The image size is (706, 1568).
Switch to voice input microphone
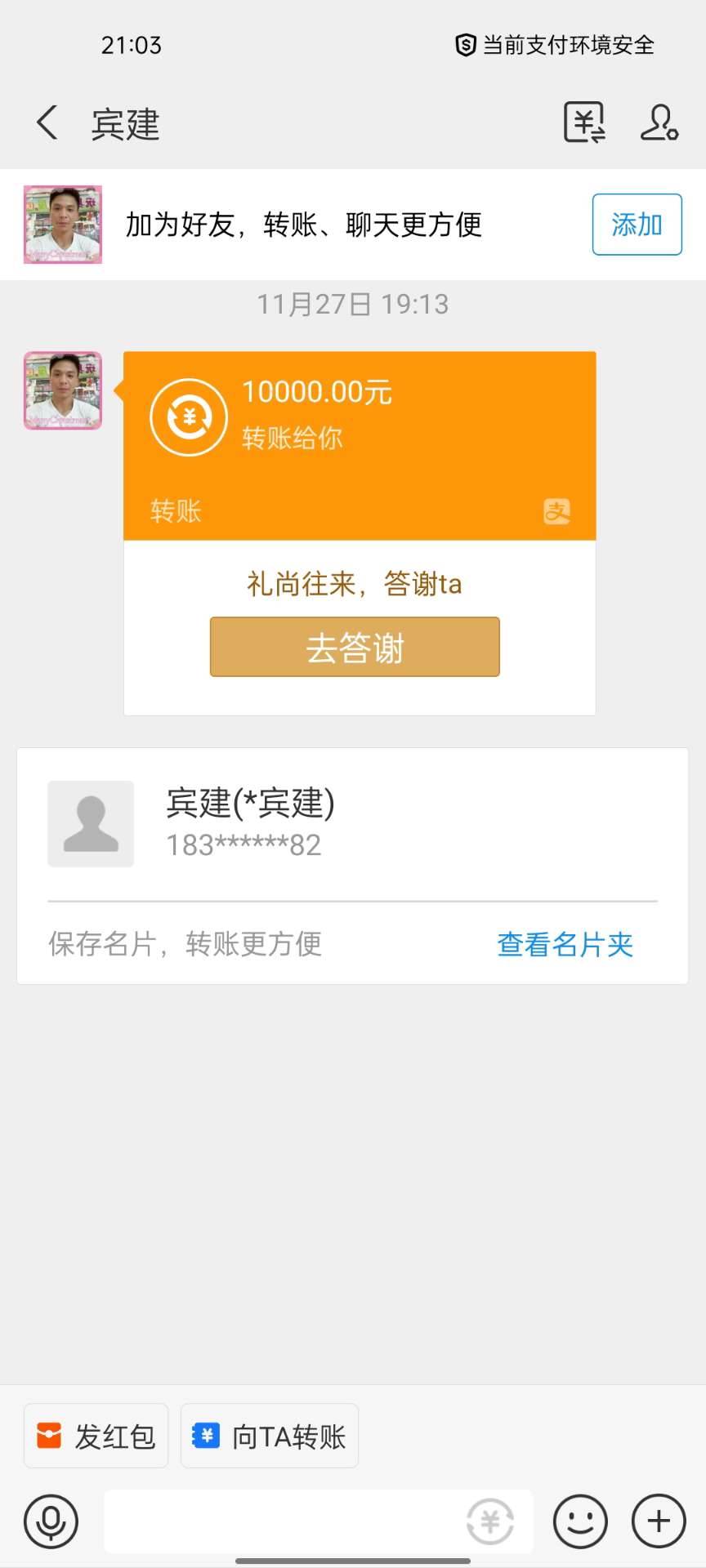click(51, 1521)
